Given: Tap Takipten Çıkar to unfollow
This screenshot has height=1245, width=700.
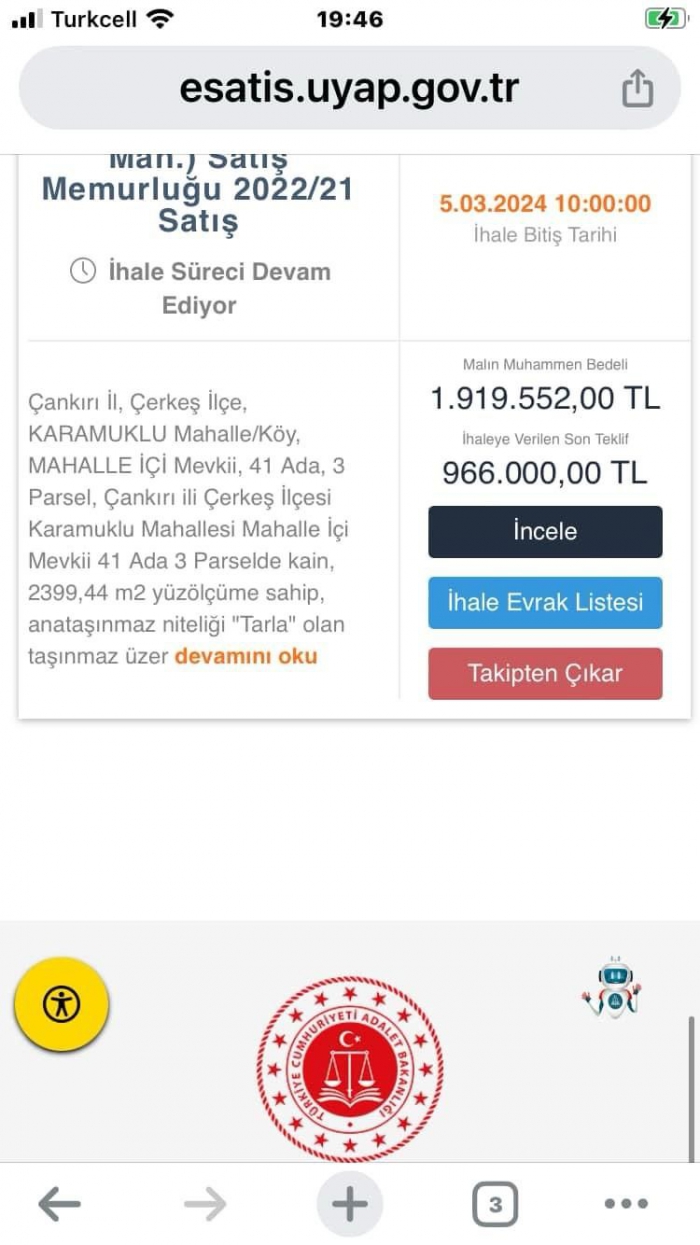Looking at the screenshot, I should (x=545, y=673).
